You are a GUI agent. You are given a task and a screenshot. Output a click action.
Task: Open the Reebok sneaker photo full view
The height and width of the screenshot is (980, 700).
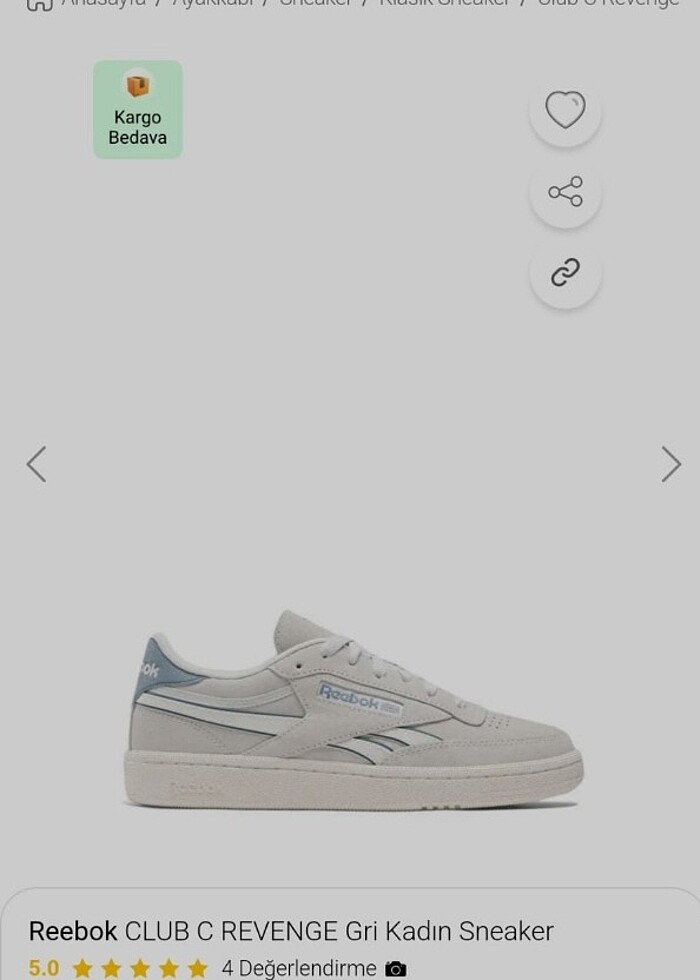355,710
